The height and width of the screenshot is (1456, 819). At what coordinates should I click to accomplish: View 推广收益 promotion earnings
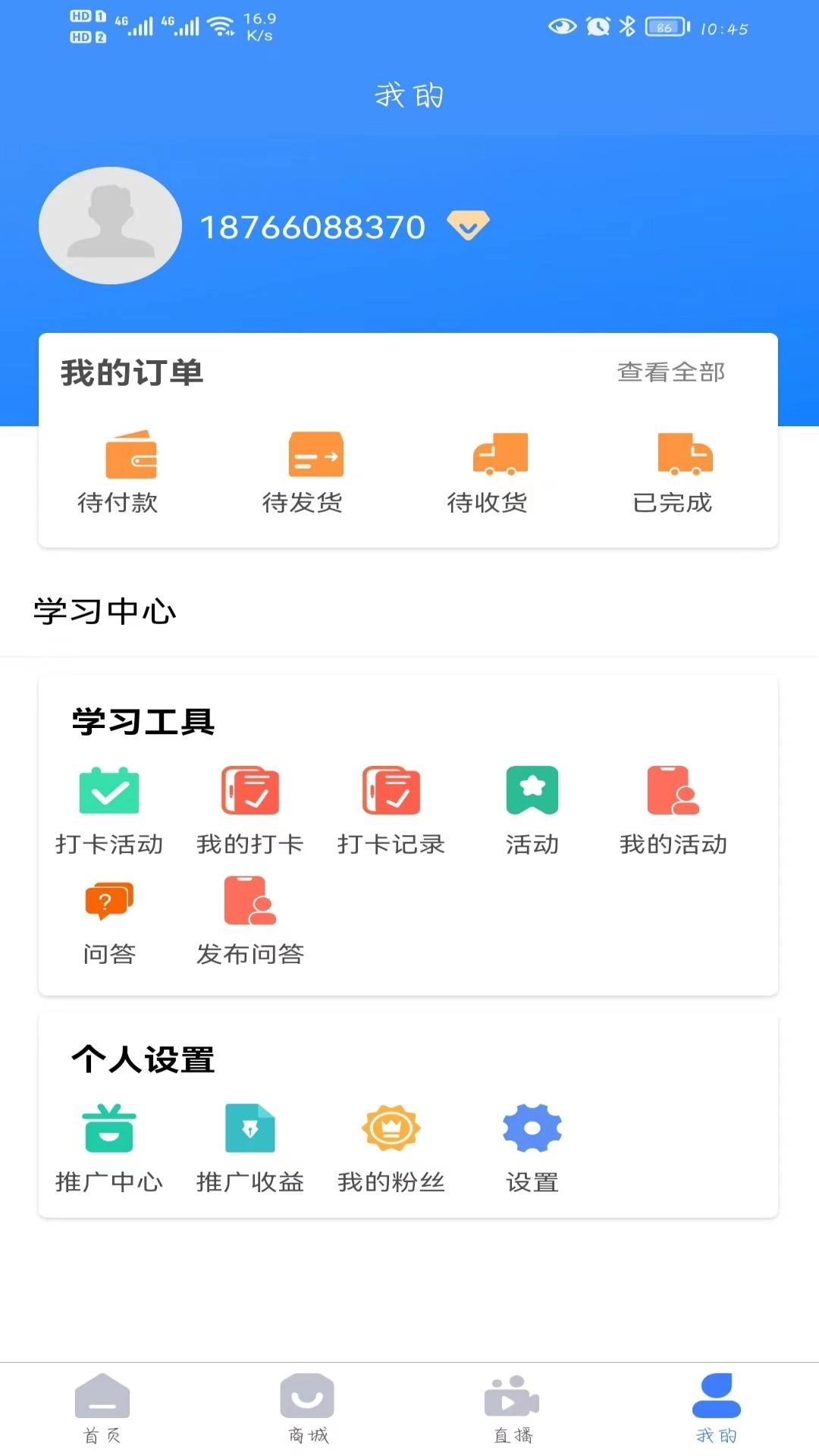click(x=250, y=1145)
